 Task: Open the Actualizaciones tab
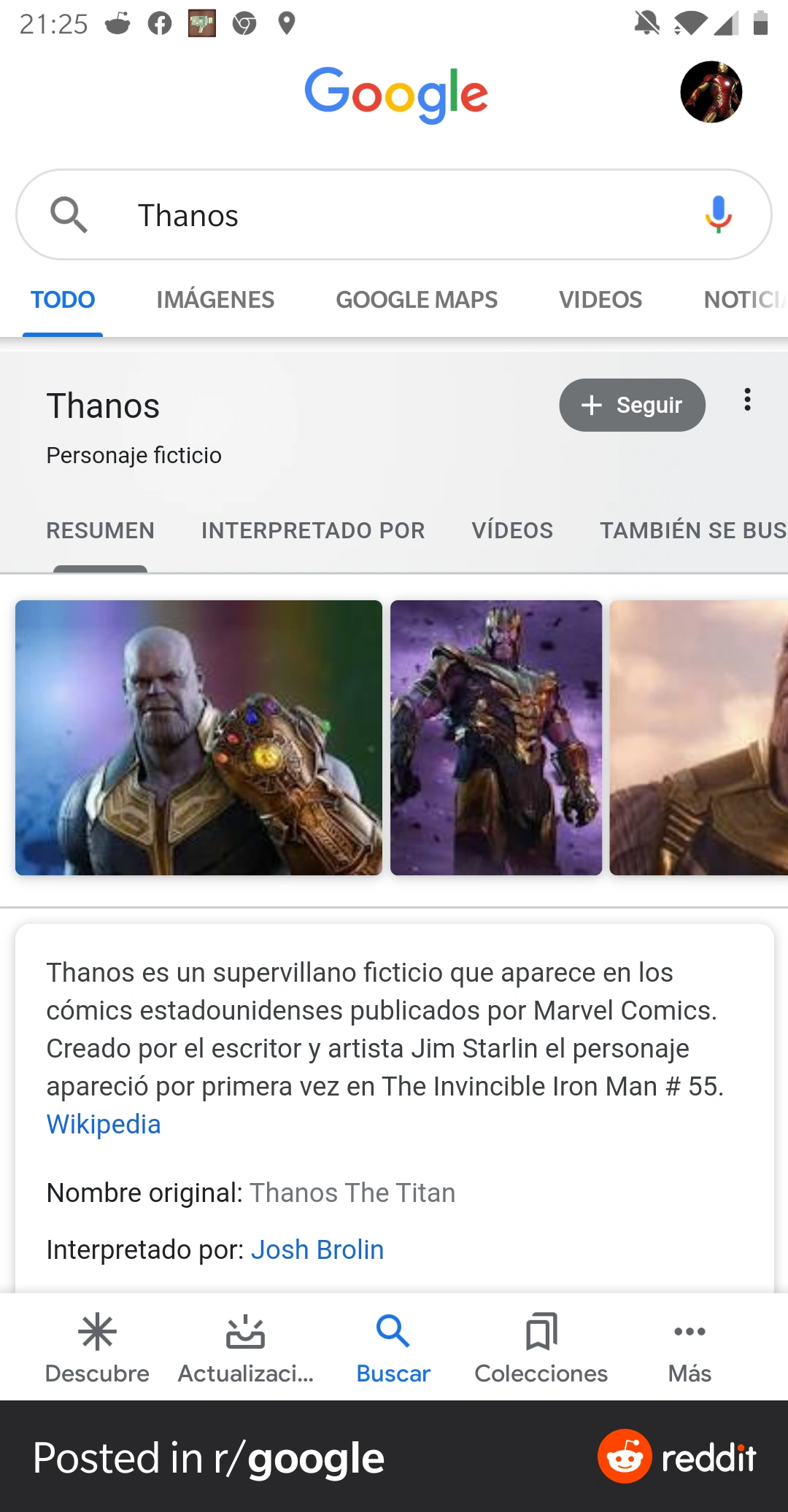(x=246, y=1348)
